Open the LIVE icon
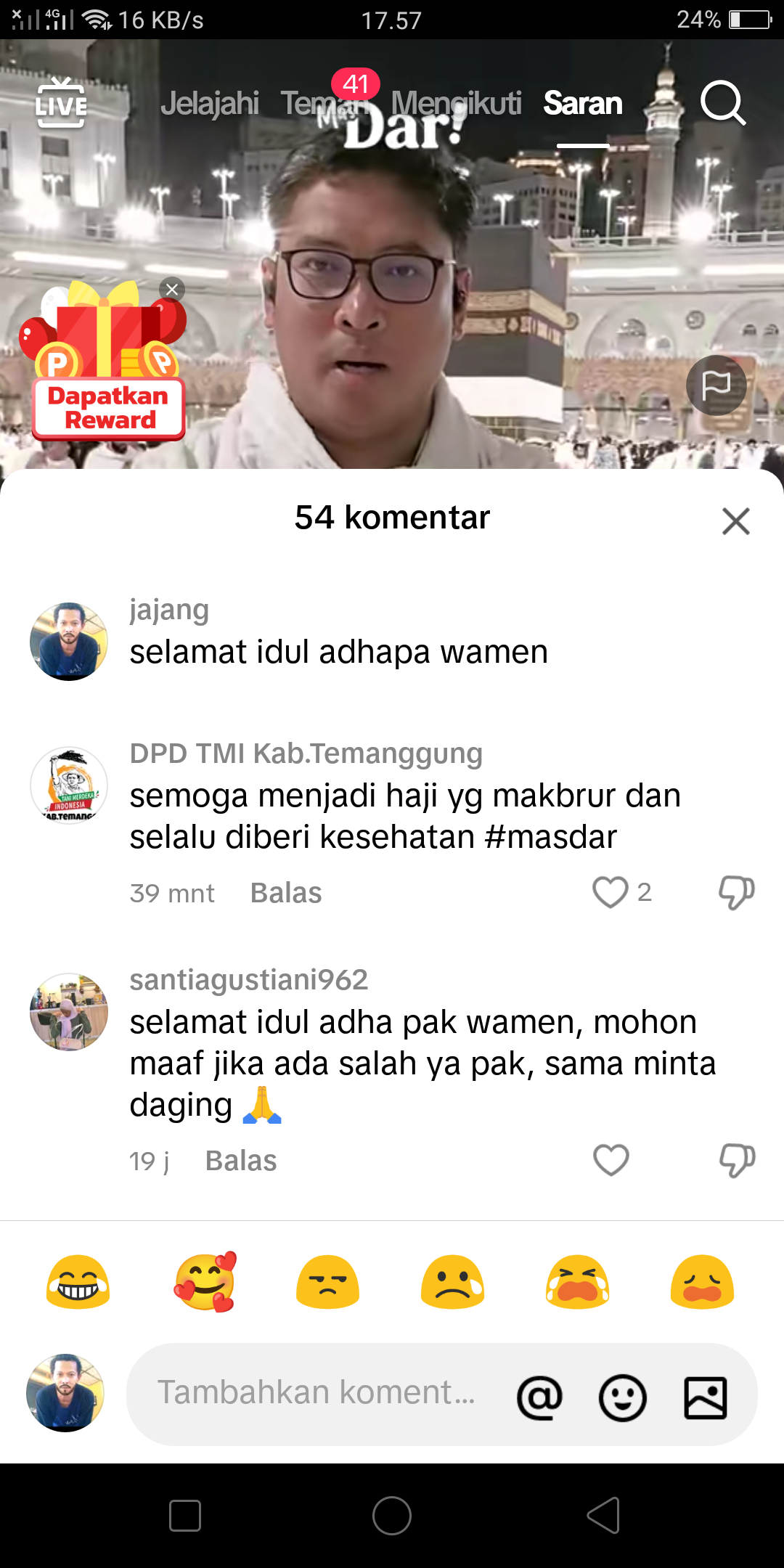Image resolution: width=784 pixels, height=1568 pixels. click(x=62, y=102)
